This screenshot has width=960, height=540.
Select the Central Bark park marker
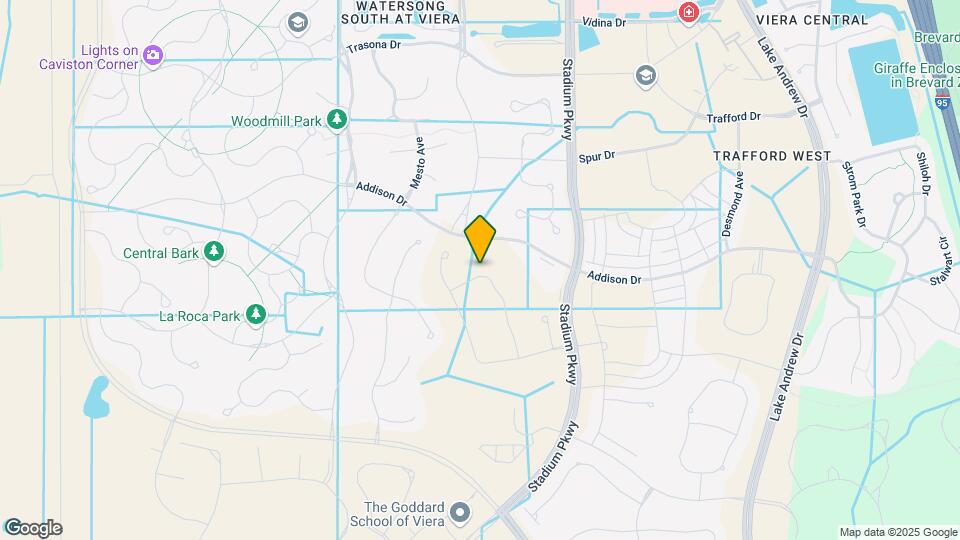coord(213,252)
